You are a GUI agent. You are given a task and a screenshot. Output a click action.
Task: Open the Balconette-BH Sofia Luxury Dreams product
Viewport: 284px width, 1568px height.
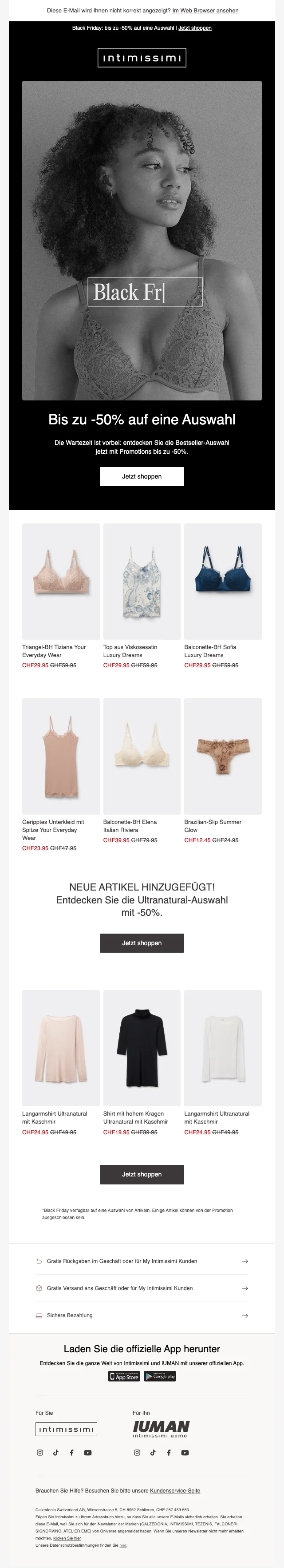click(x=223, y=581)
